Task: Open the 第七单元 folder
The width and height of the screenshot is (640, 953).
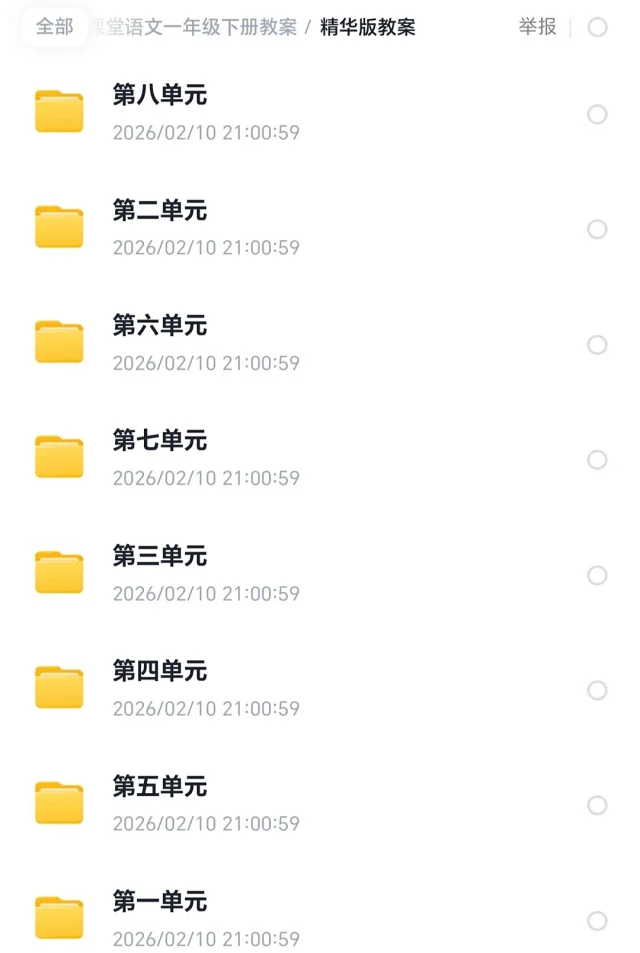Action: (160, 441)
